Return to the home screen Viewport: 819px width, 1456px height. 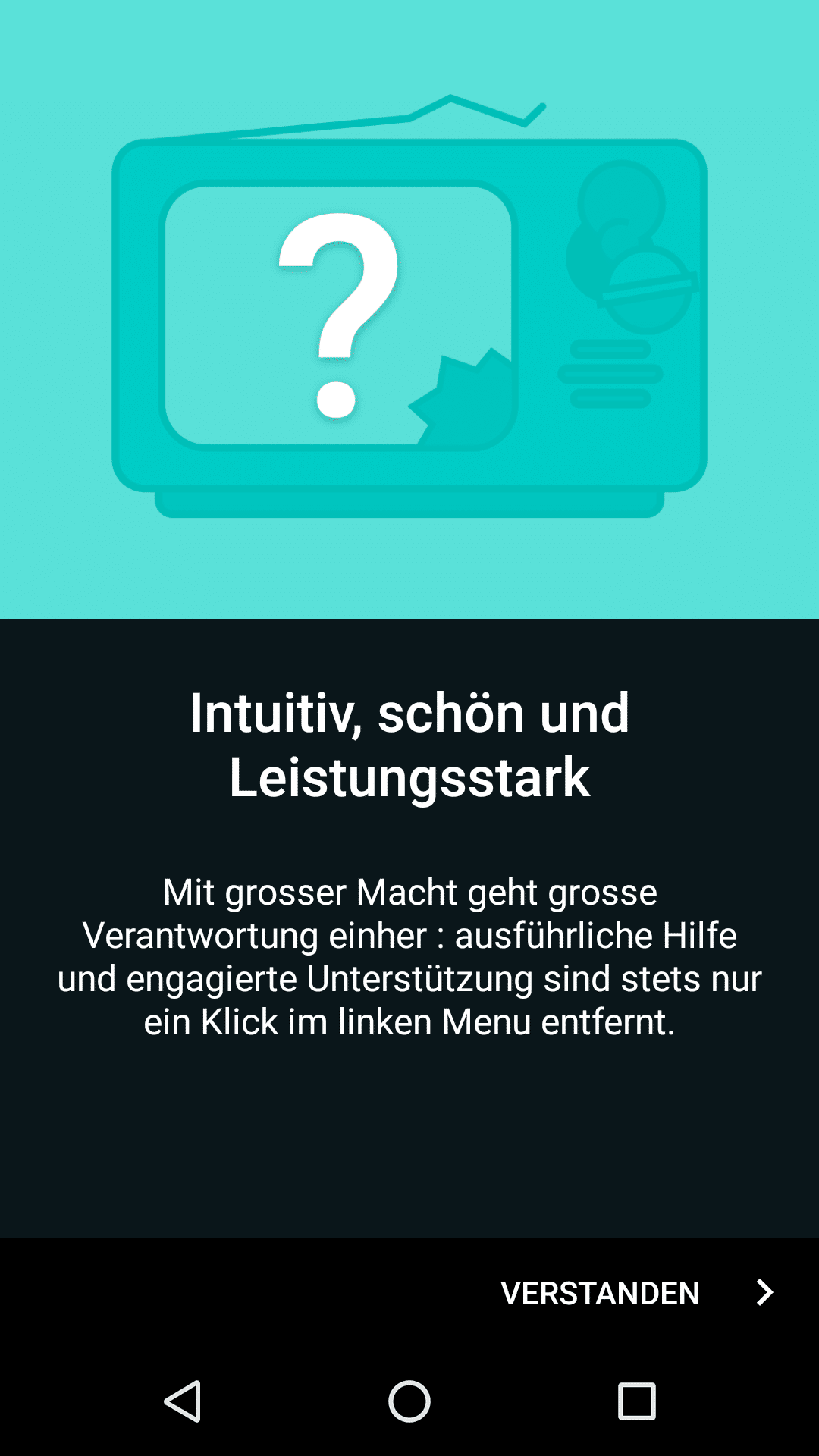[x=409, y=1401]
